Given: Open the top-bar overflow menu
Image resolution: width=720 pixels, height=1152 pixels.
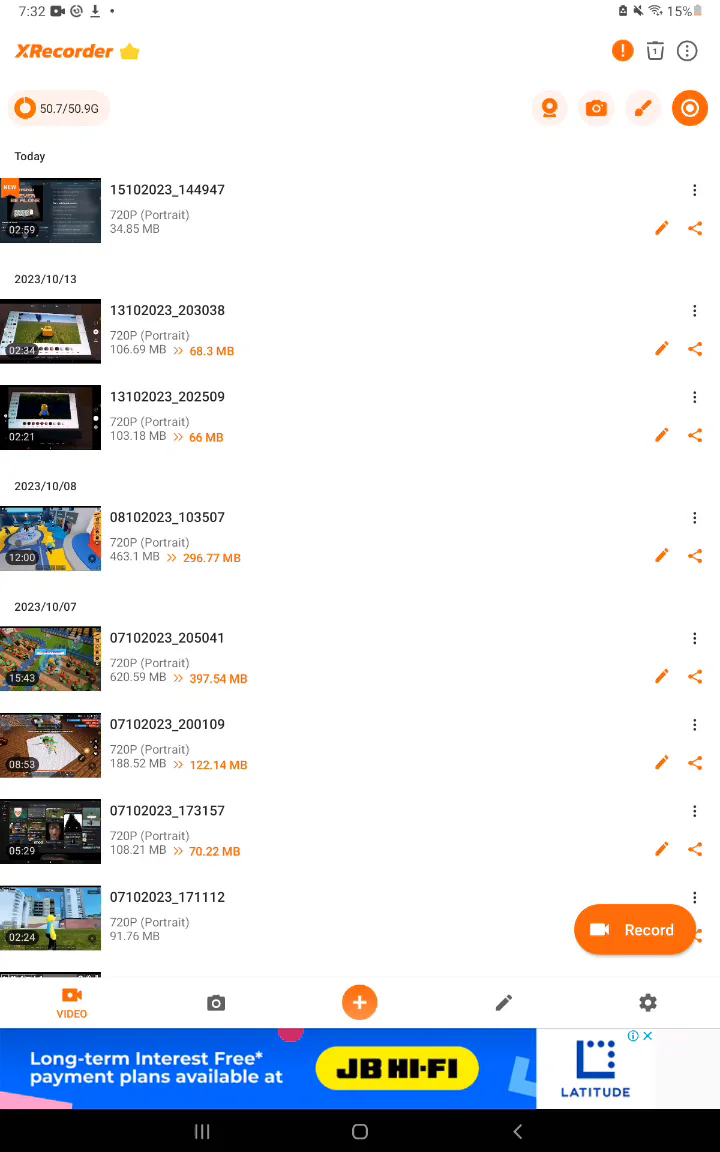Looking at the screenshot, I should tap(687, 50).
